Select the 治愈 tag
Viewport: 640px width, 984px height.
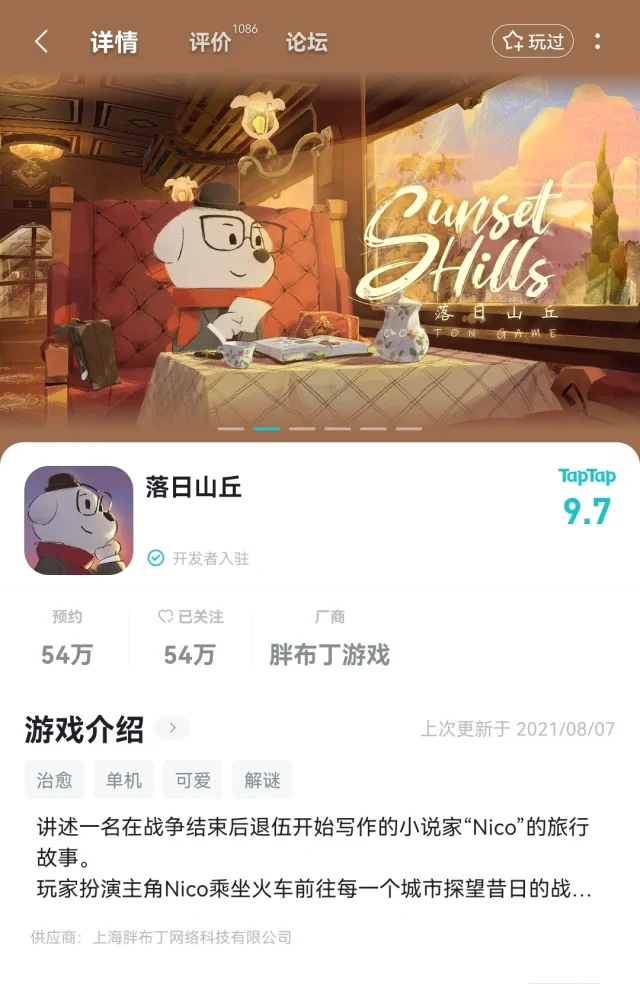(x=55, y=780)
